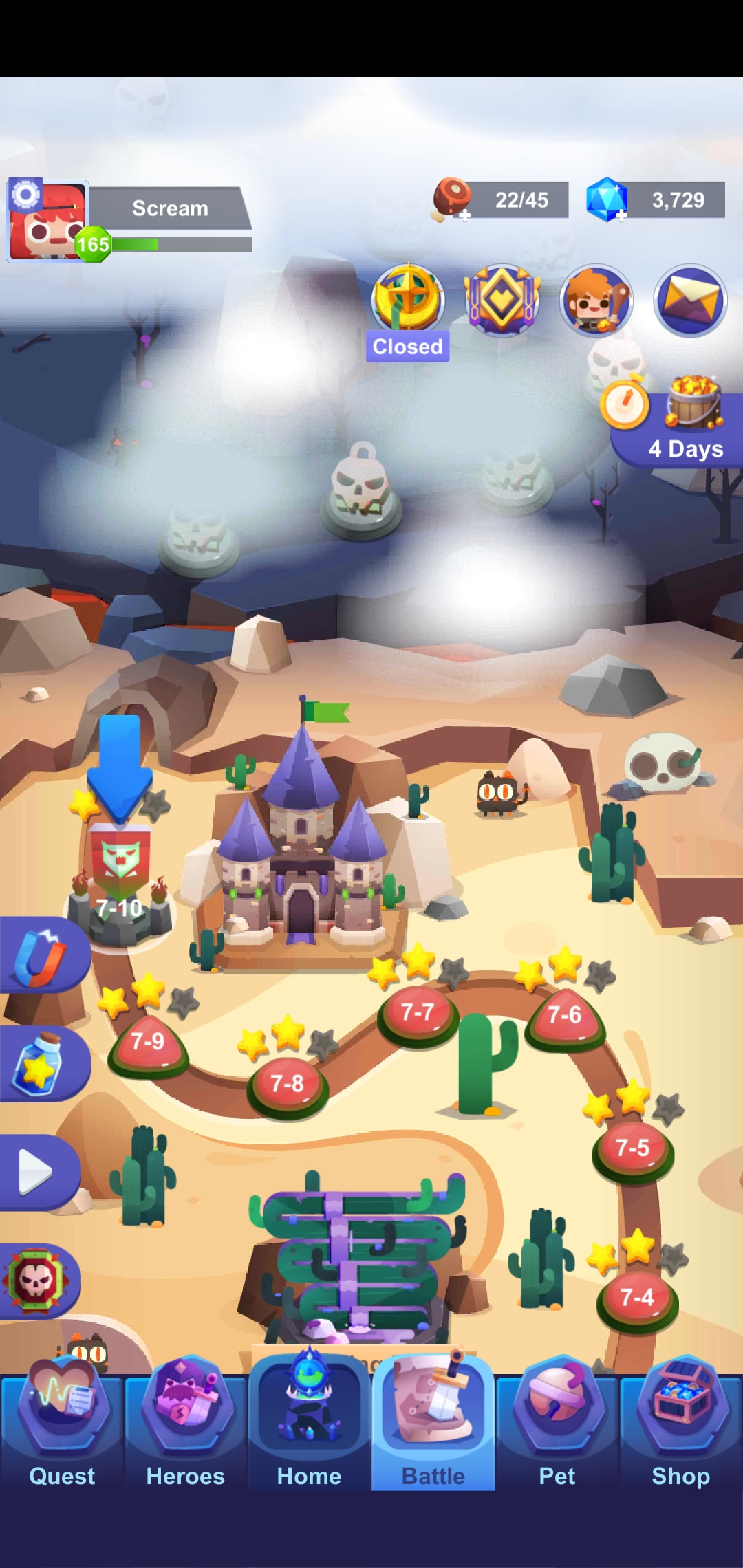Open the gold rank badge icon

click(502, 300)
